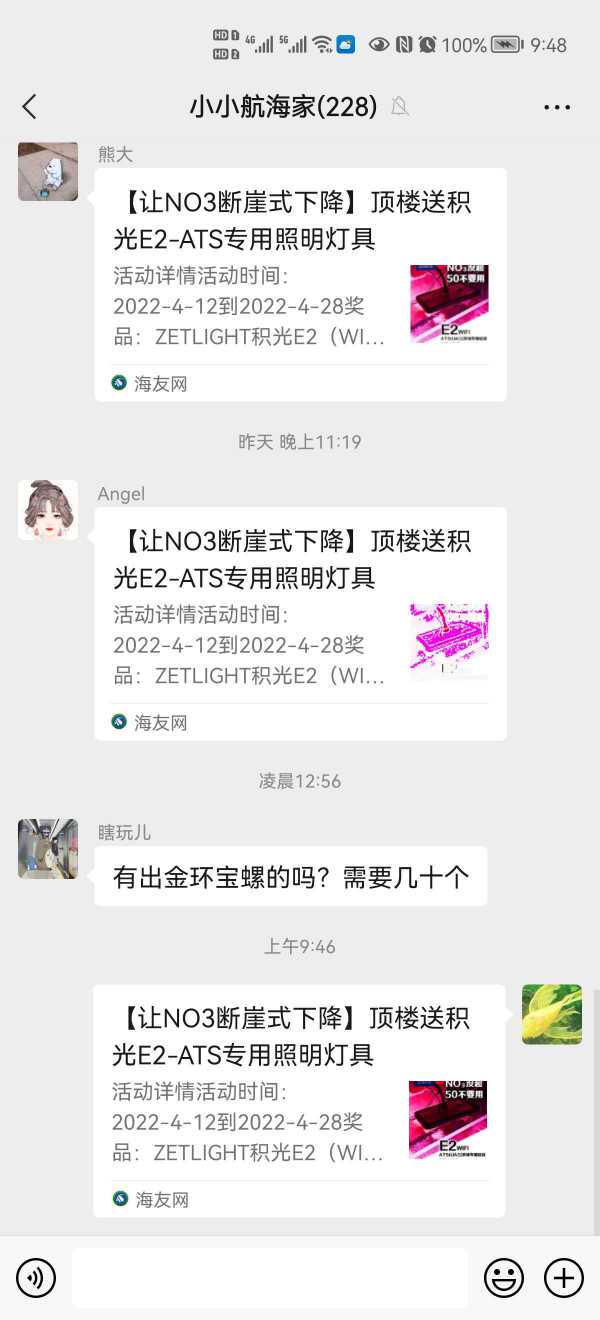This screenshot has height=1320, width=600.
Task: Tap the message text field
Action: (x=270, y=1277)
